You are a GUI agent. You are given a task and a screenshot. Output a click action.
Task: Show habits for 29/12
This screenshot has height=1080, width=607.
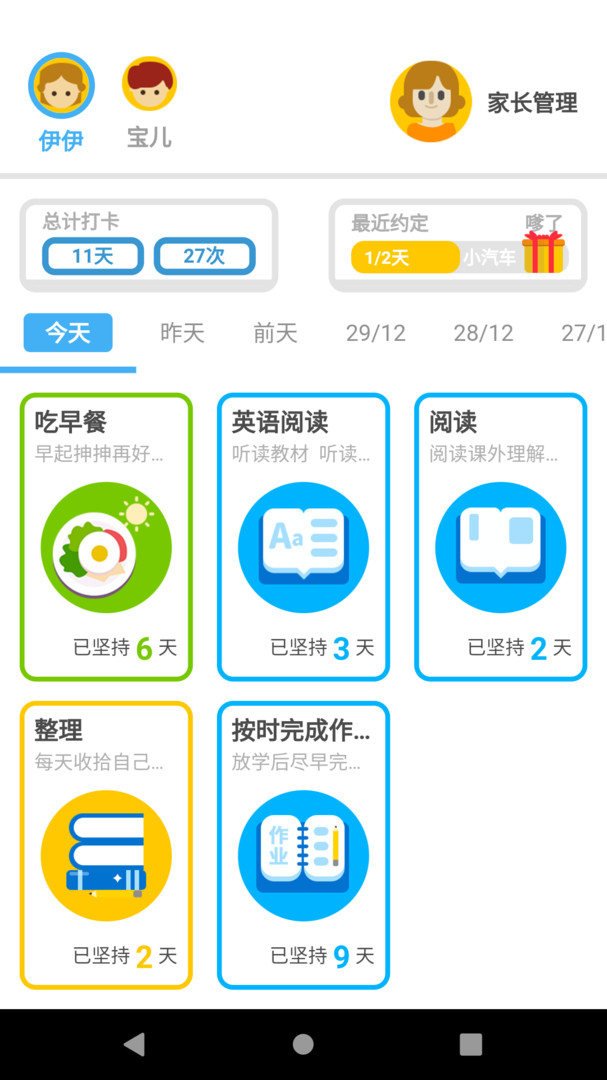(376, 333)
